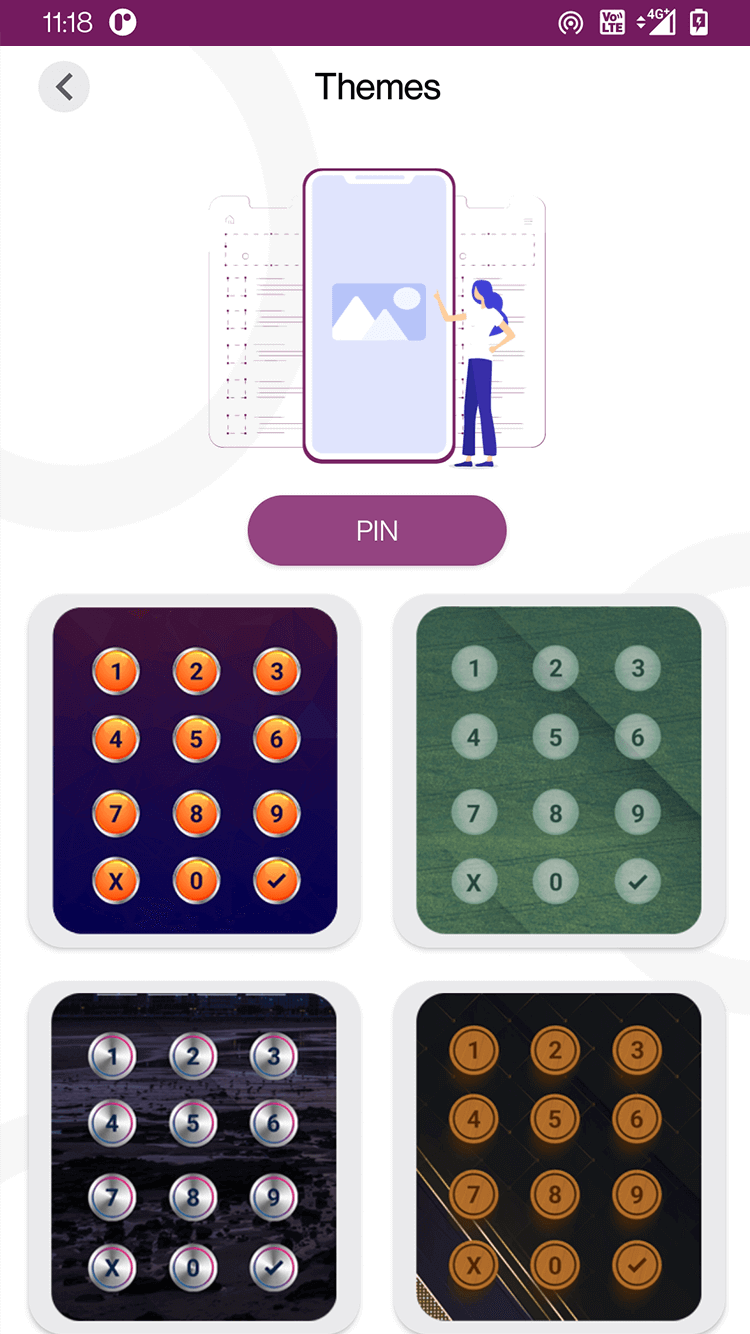Choose the green field PIN theme
This screenshot has height=1334, width=750.
click(x=558, y=770)
